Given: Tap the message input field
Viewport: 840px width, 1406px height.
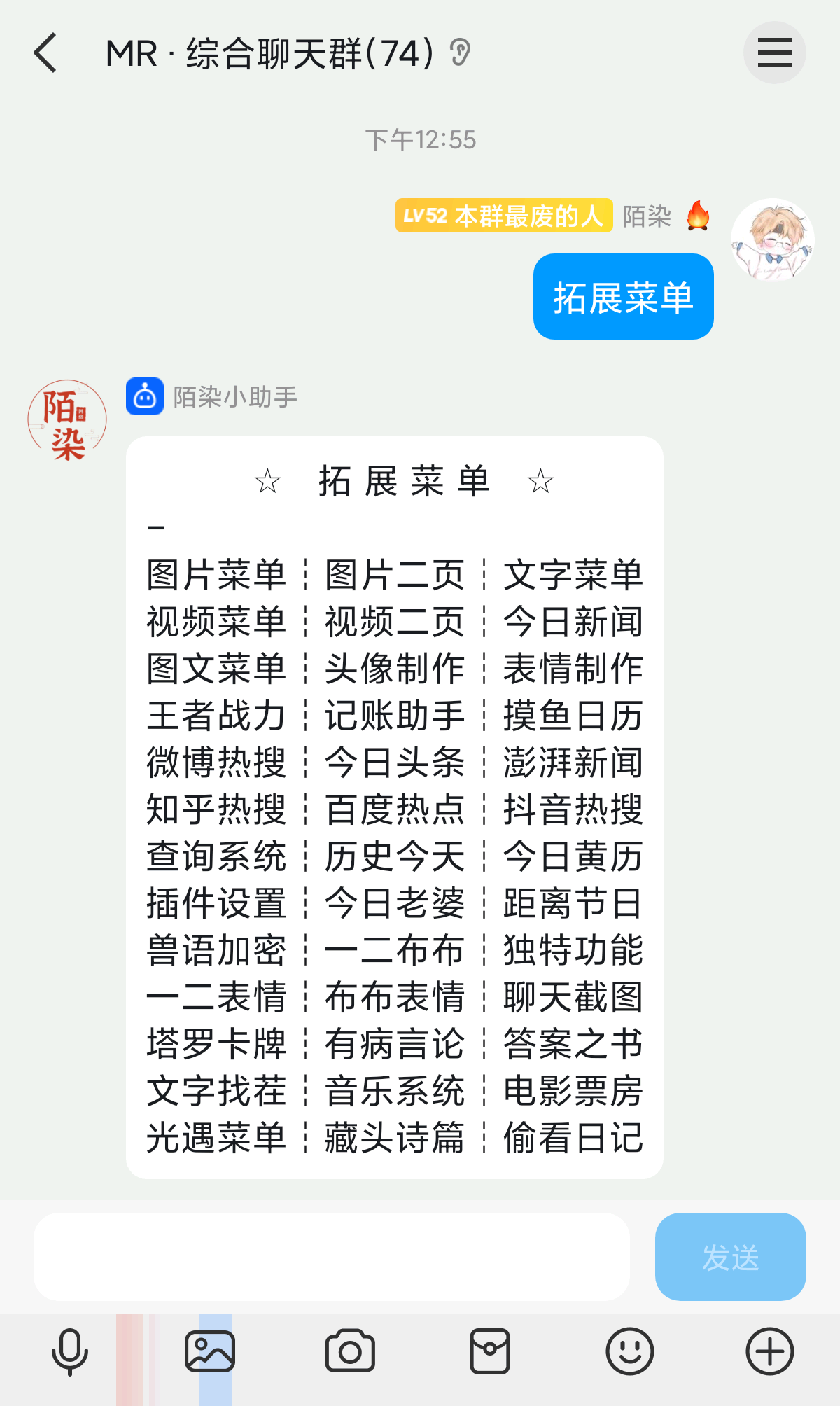Looking at the screenshot, I should tap(331, 1257).
